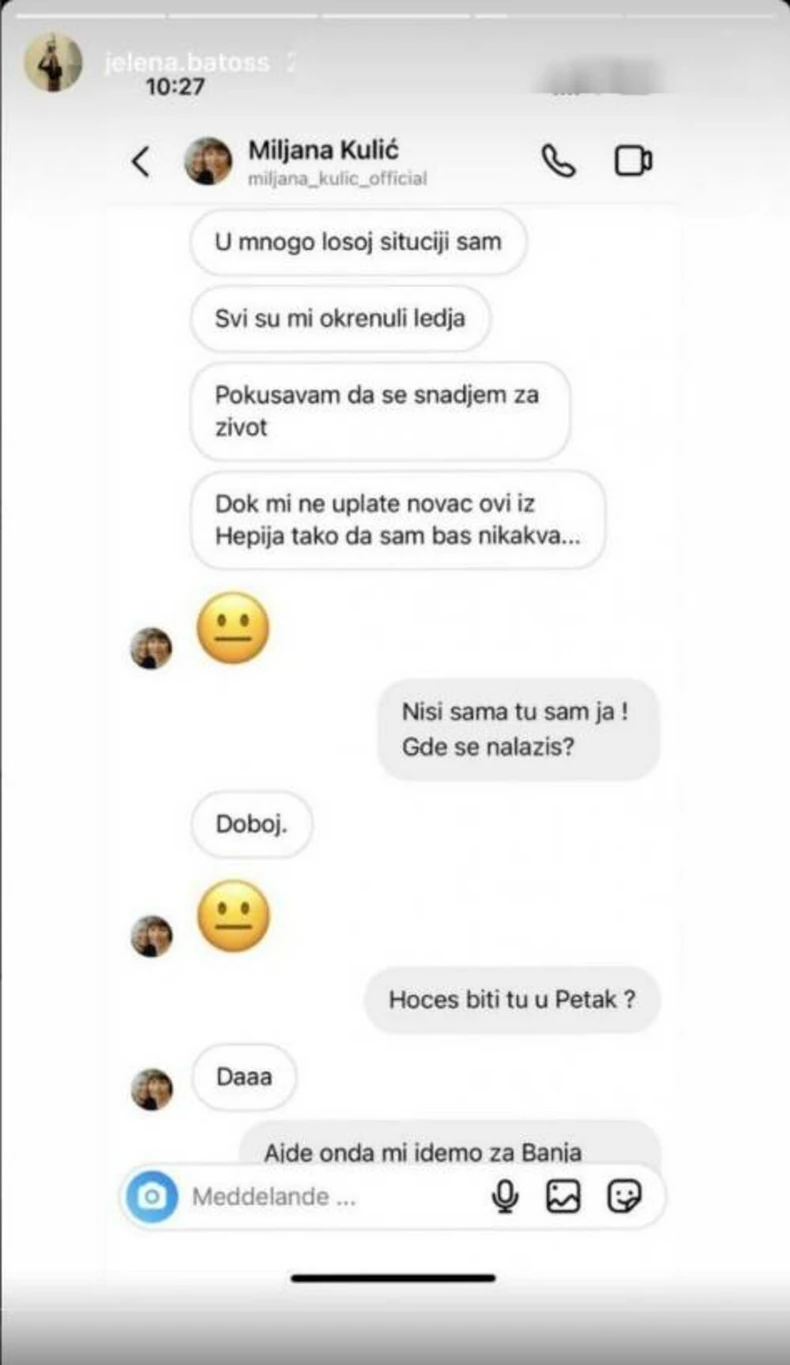790x1365 pixels.
Task: Start a voice call with Miljana Kulić
Action: pyautogui.click(x=559, y=160)
